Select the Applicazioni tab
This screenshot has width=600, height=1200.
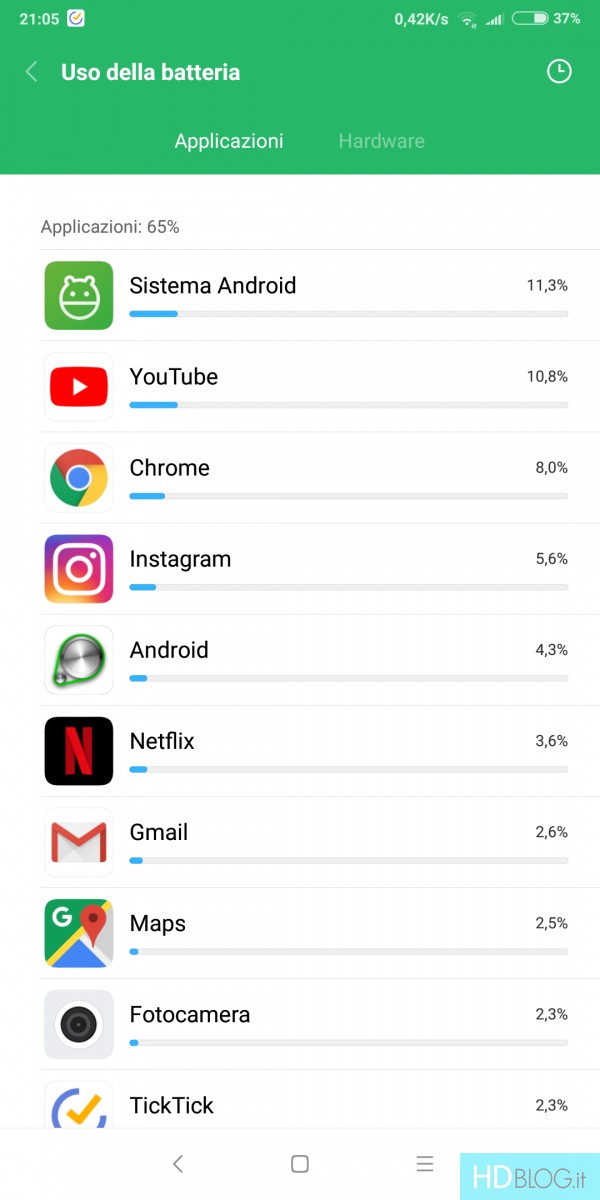tap(229, 141)
